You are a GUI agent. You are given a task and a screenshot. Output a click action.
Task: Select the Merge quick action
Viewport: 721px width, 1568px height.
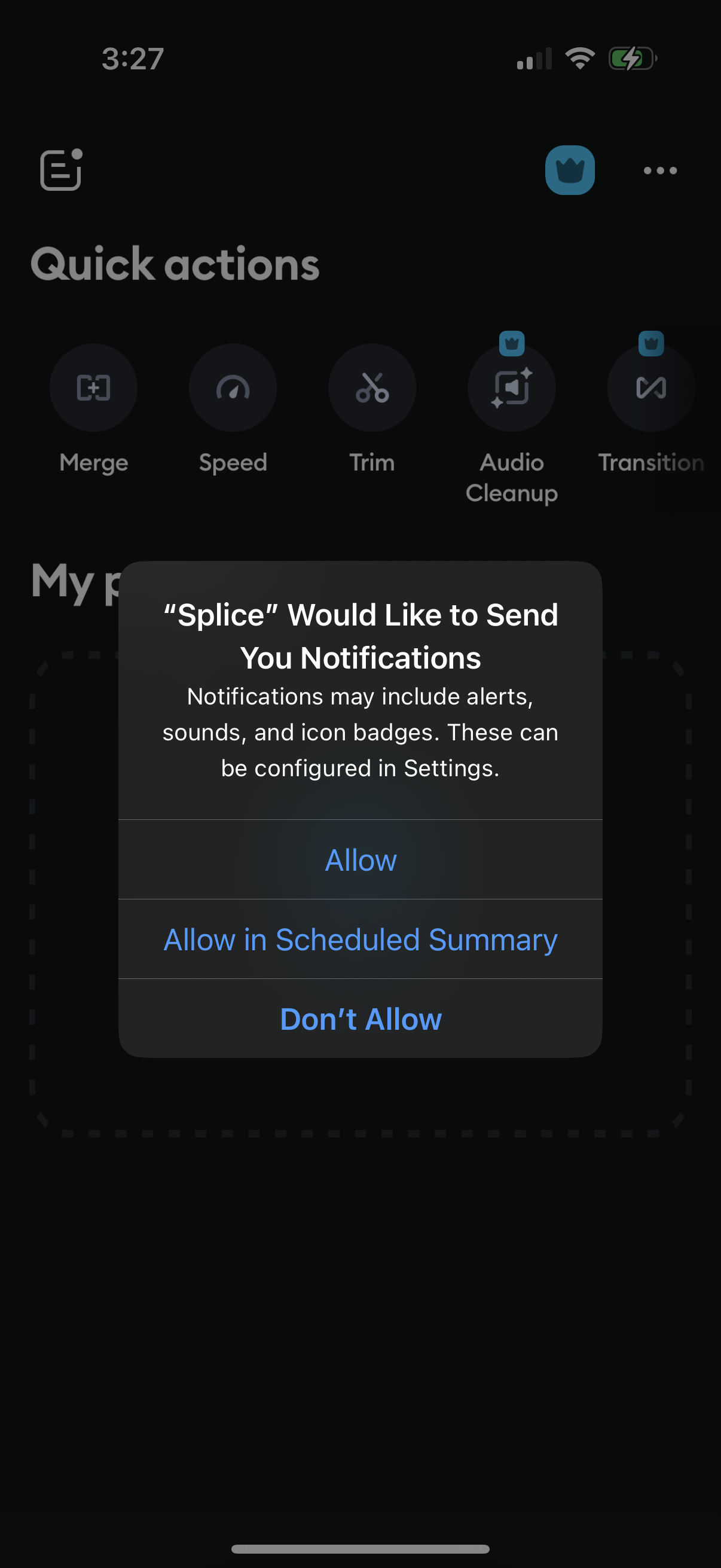[x=93, y=388]
